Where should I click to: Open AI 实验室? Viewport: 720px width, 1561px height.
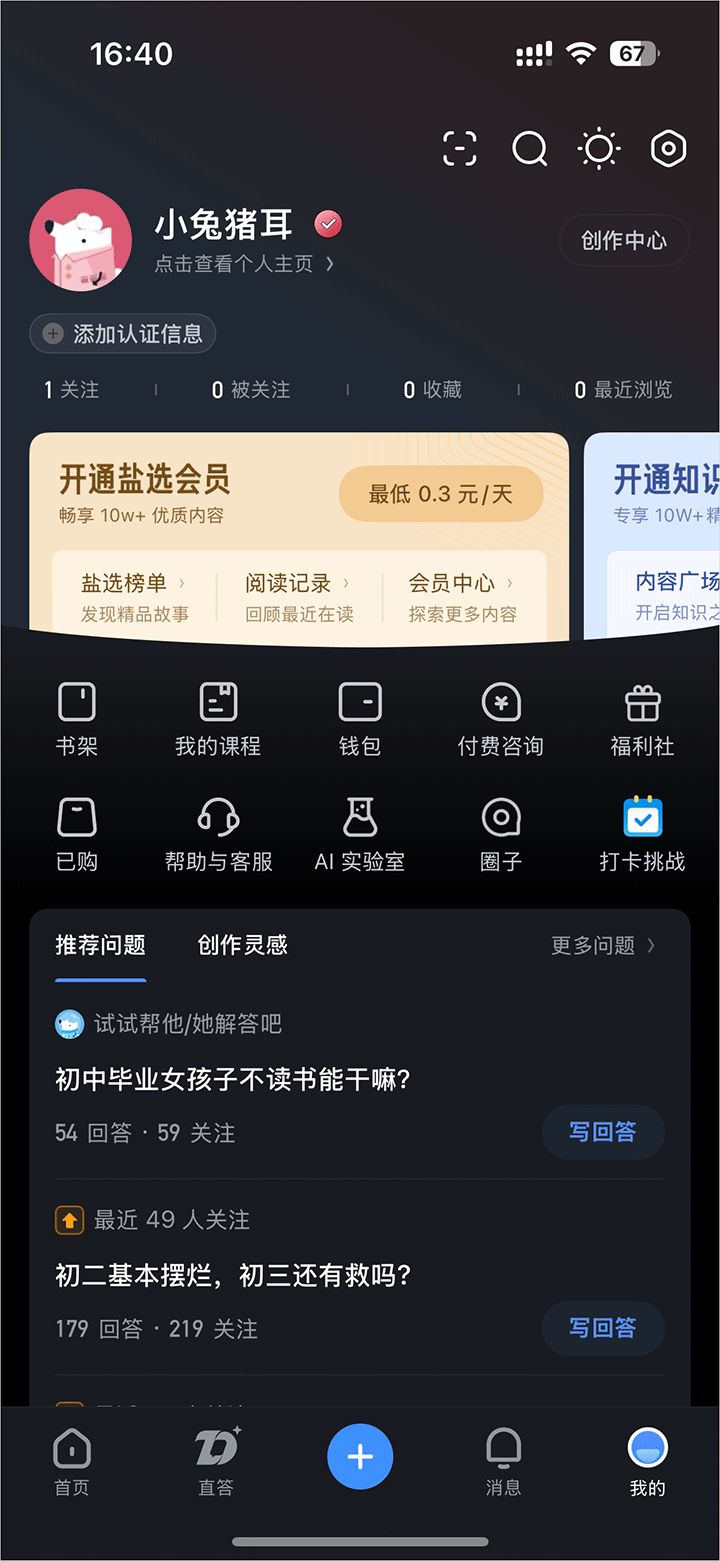pyautogui.click(x=360, y=835)
